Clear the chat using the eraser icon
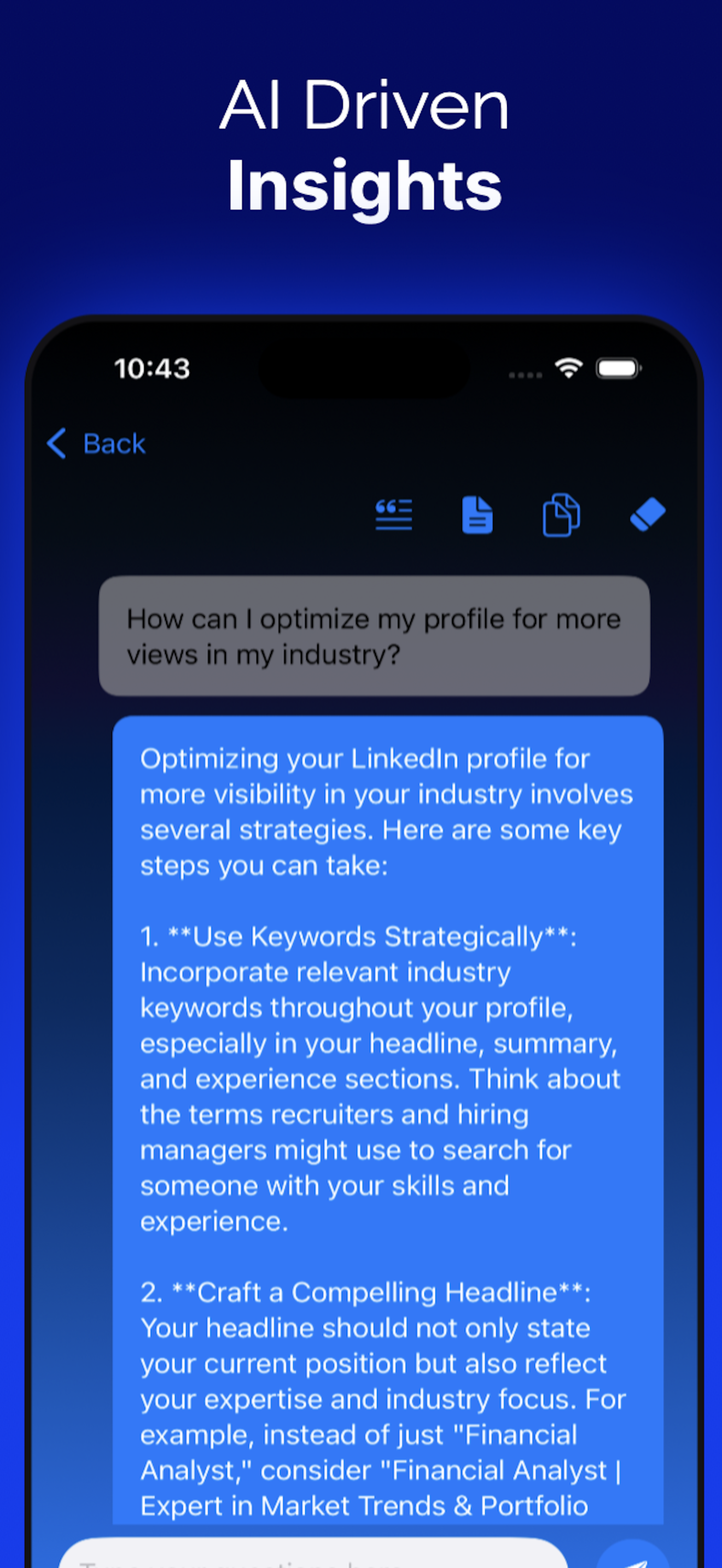 coord(647,514)
